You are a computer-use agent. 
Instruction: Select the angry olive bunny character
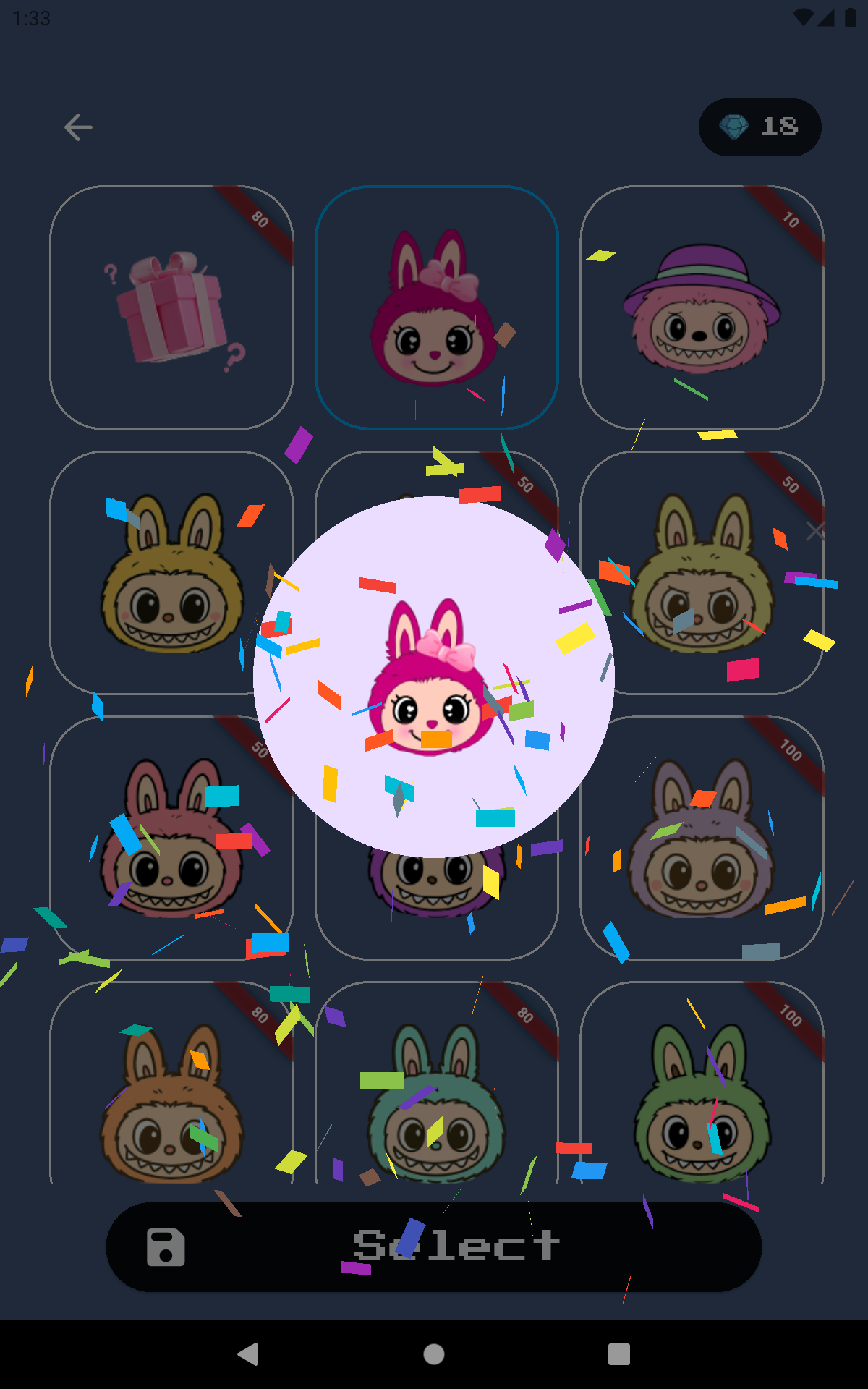(x=702, y=573)
